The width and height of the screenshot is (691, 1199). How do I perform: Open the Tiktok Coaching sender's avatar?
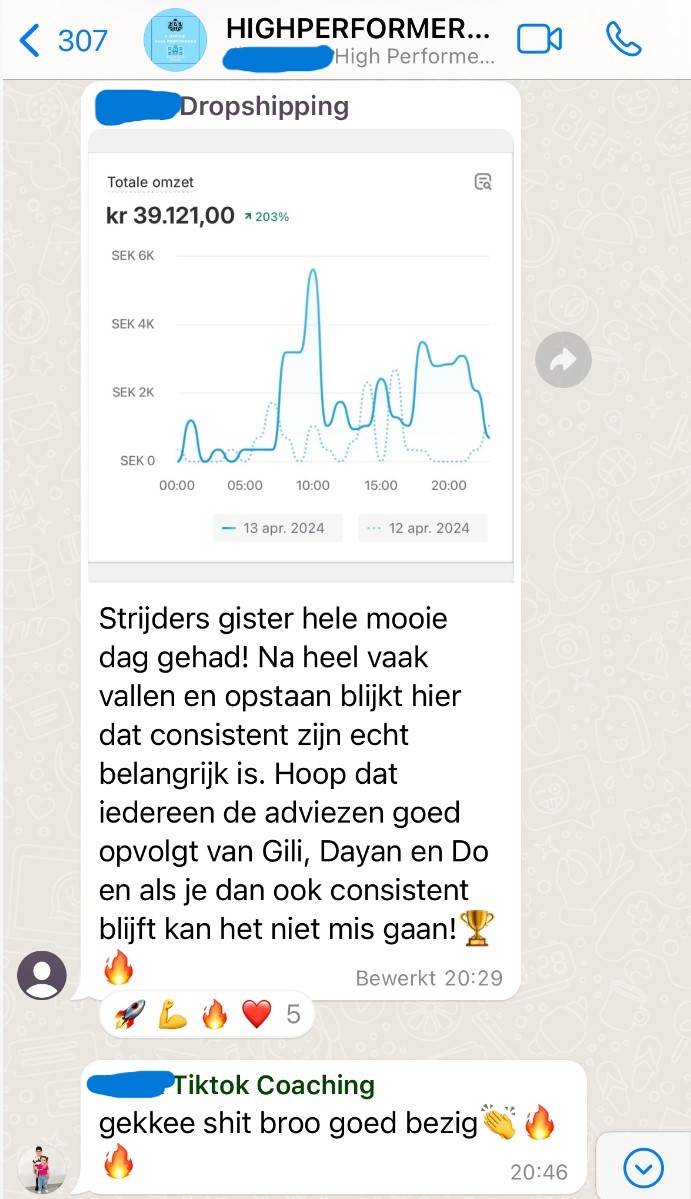tap(41, 1171)
